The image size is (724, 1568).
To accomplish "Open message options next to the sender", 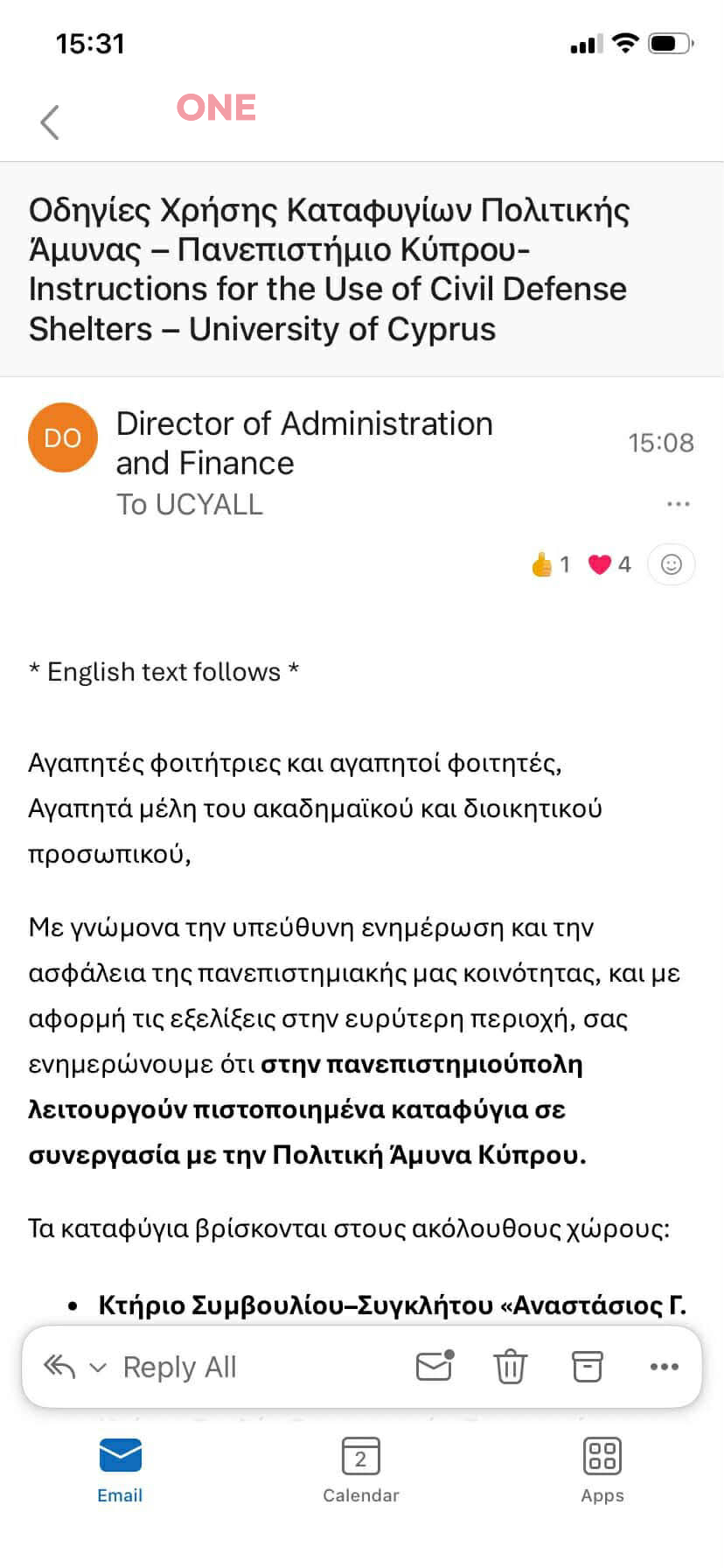I will point(678,504).
